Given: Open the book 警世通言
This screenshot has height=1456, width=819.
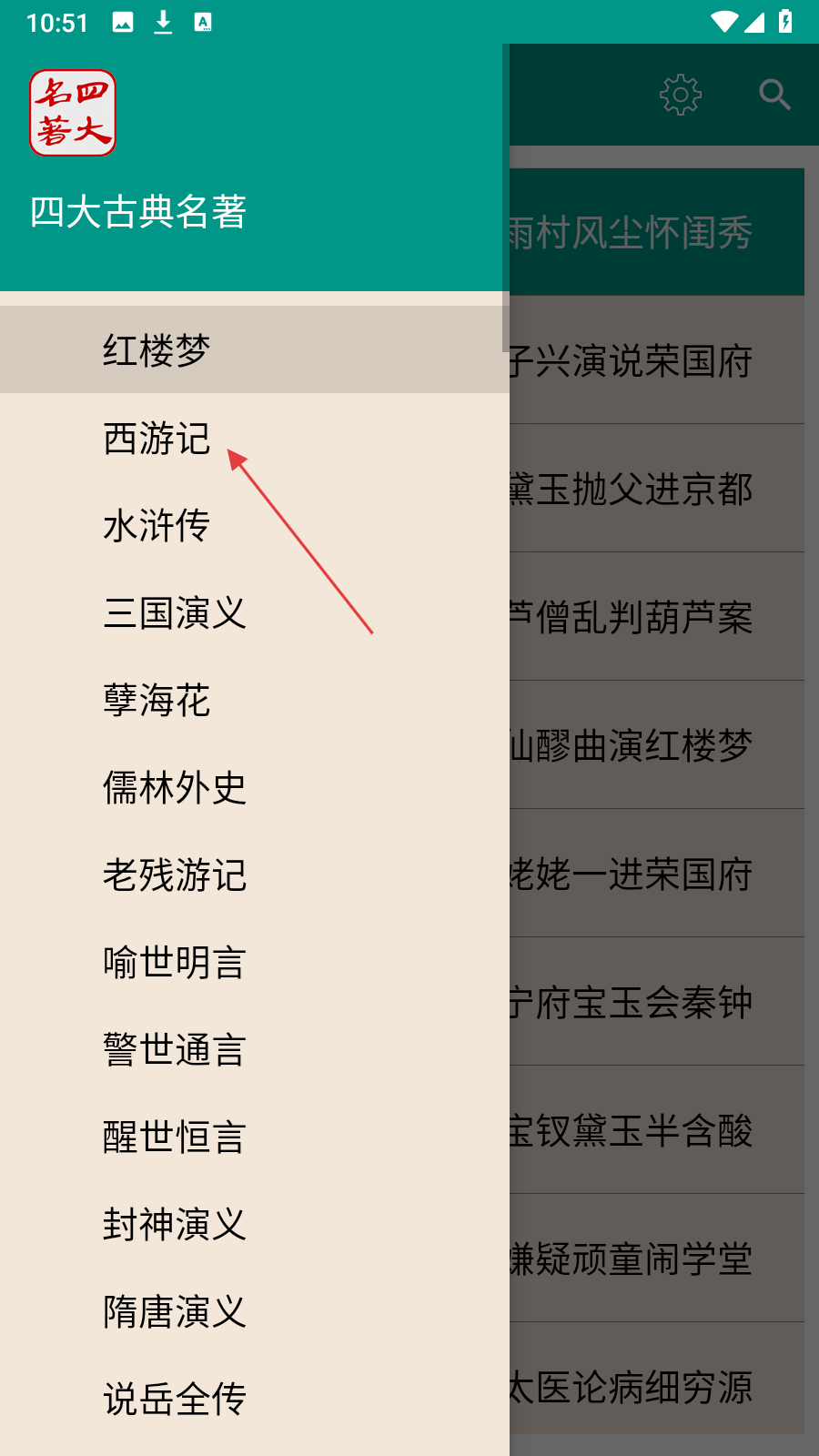Looking at the screenshot, I should [x=175, y=1050].
